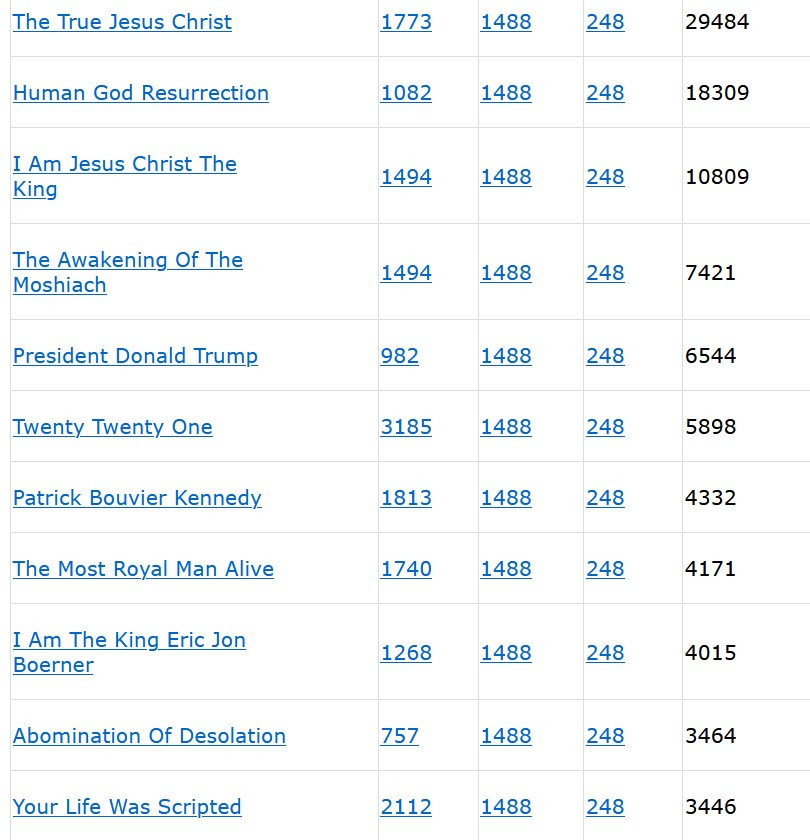This screenshot has height=840, width=810.
Task: Open the President Donald Trump link
Action: tap(135, 356)
